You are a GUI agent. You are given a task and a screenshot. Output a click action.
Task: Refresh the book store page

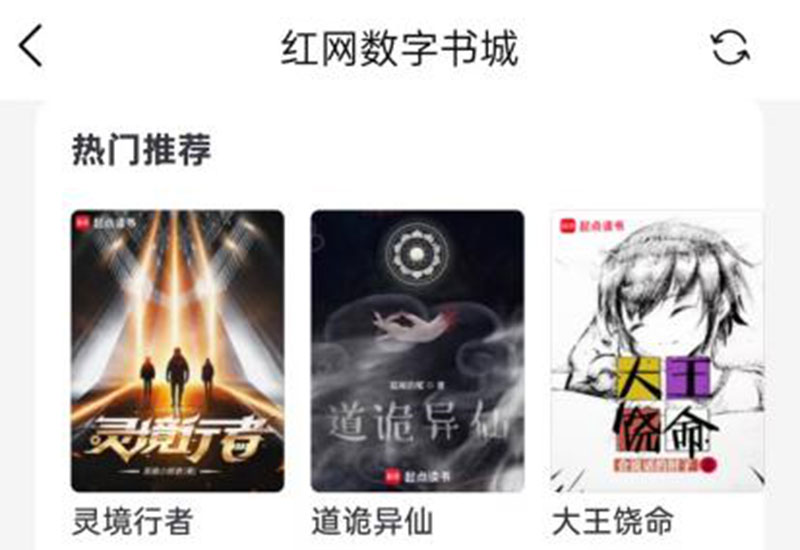tap(729, 47)
